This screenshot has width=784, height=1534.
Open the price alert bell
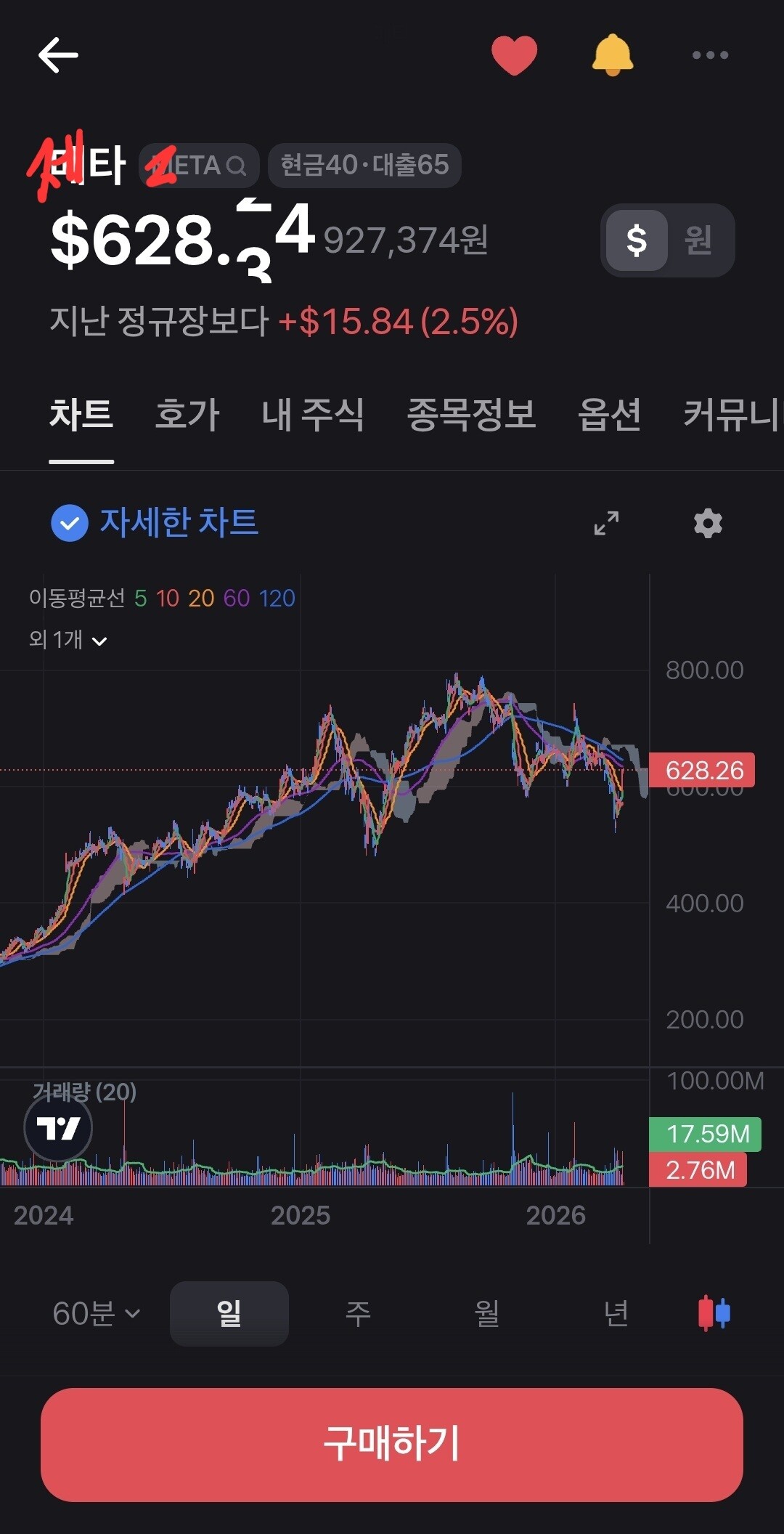pyautogui.click(x=613, y=55)
